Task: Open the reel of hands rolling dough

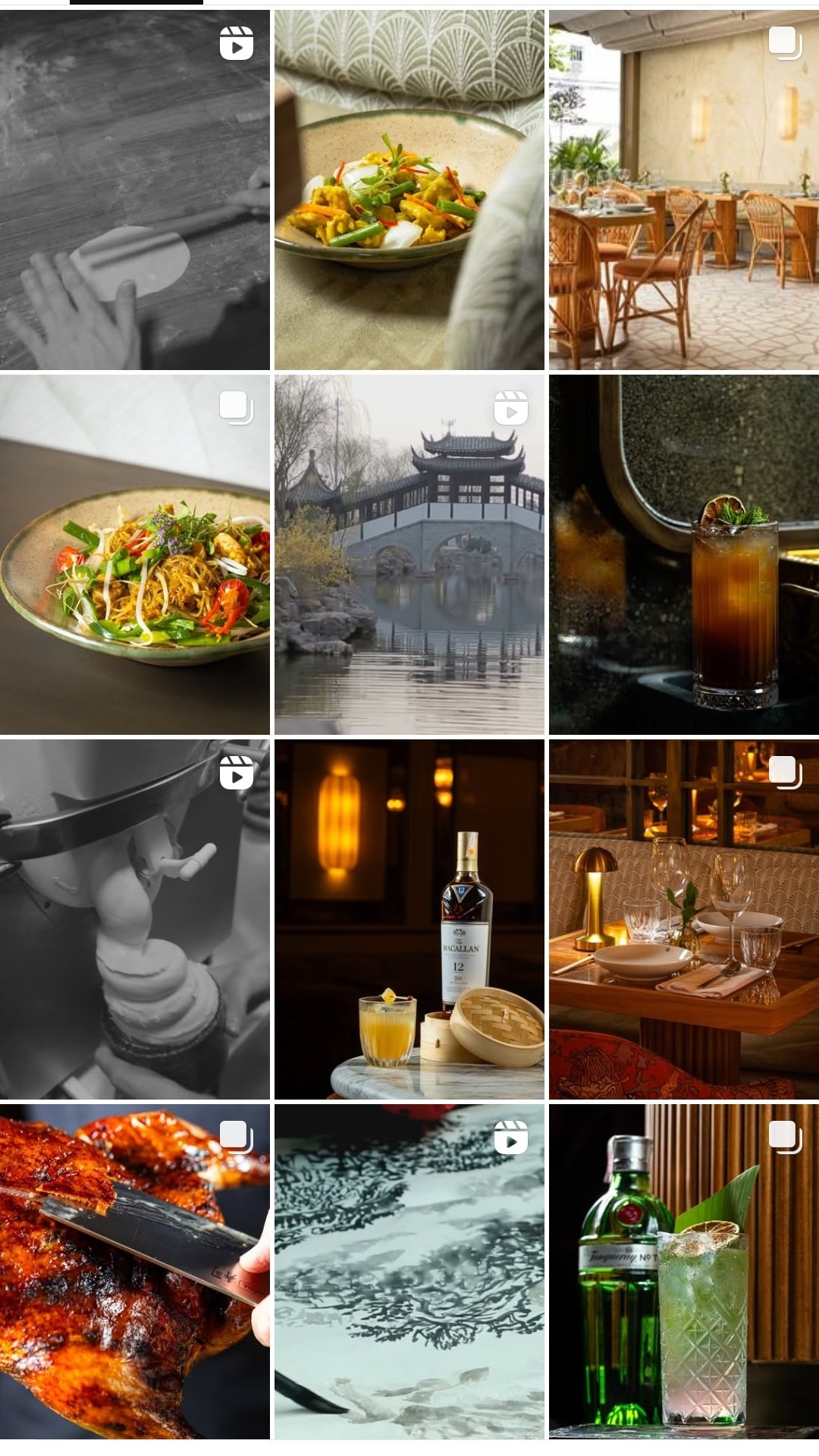Action: [135, 190]
